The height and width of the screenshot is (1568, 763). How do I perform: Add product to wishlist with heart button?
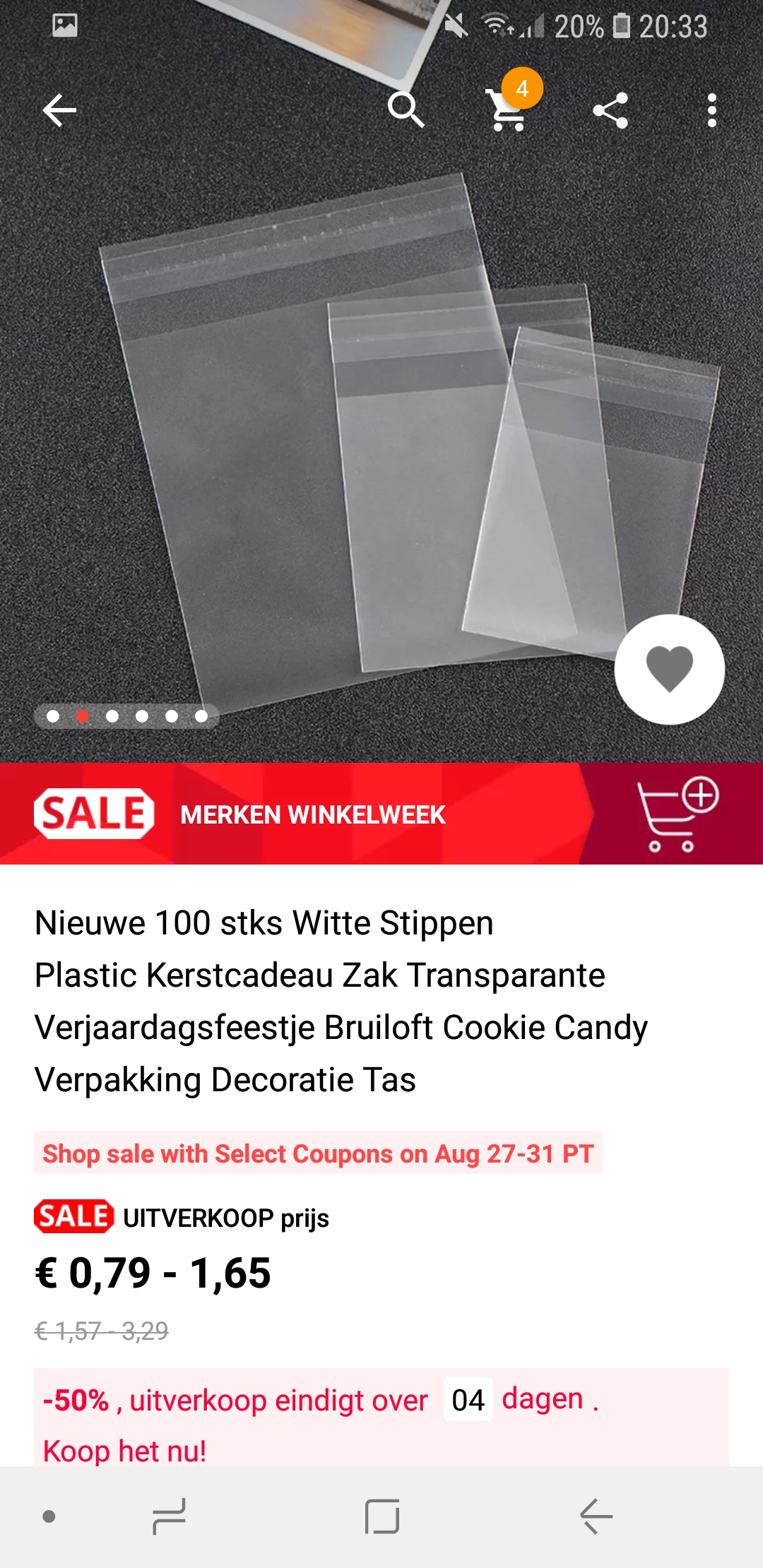(x=670, y=670)
